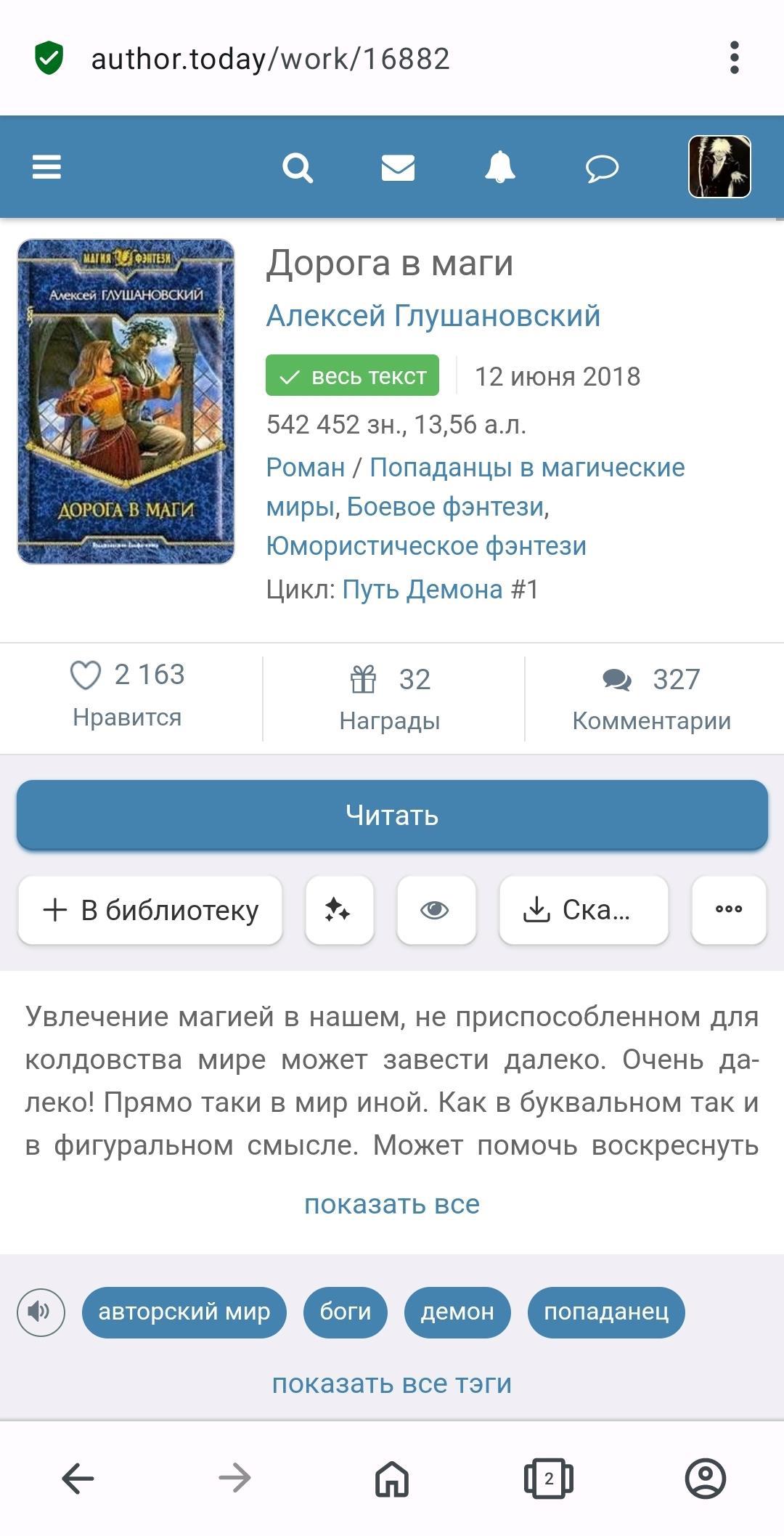Screen dimensions: 784x1536
Task: Select the демон tag
Action: pos(457,1312)
